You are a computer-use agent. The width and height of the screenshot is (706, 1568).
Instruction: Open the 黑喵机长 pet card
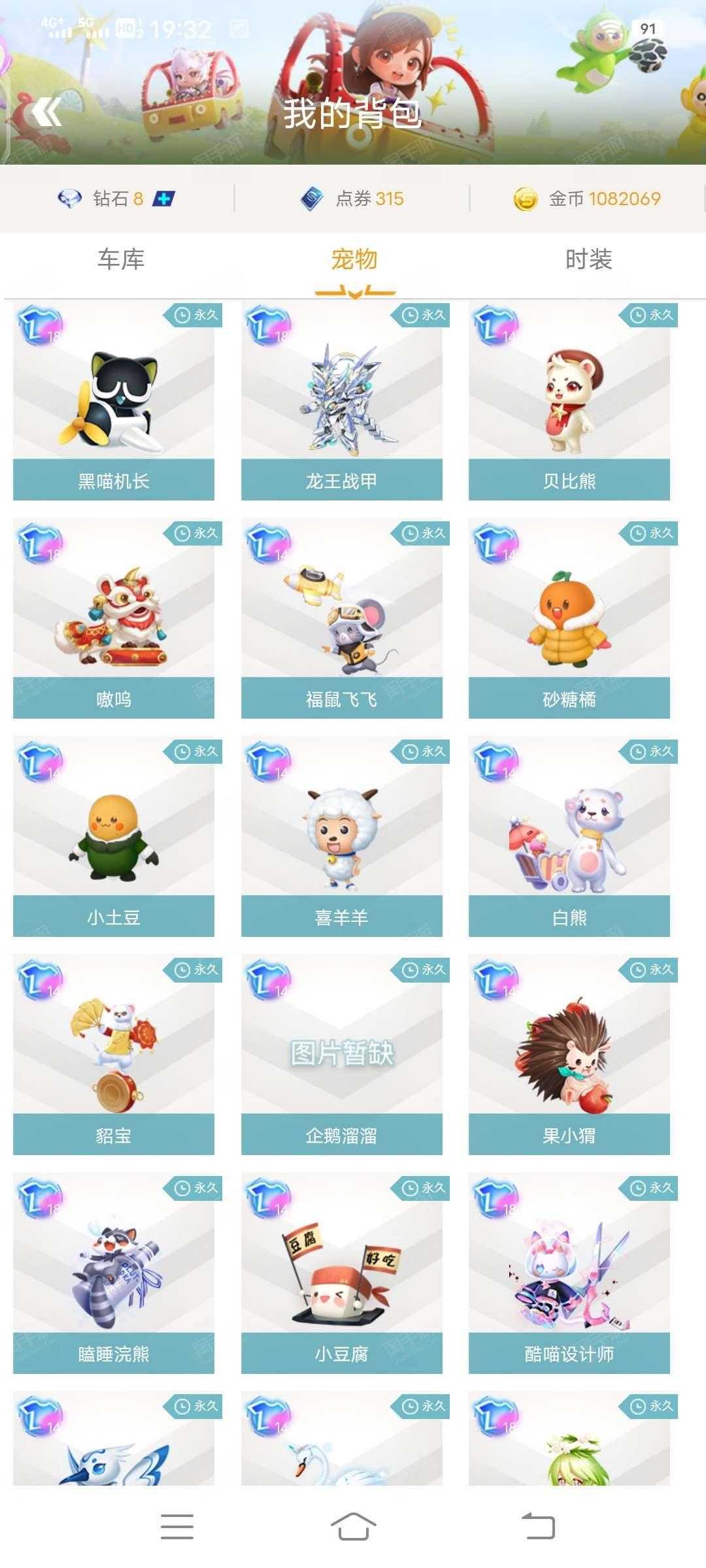(x=114, y=402)
